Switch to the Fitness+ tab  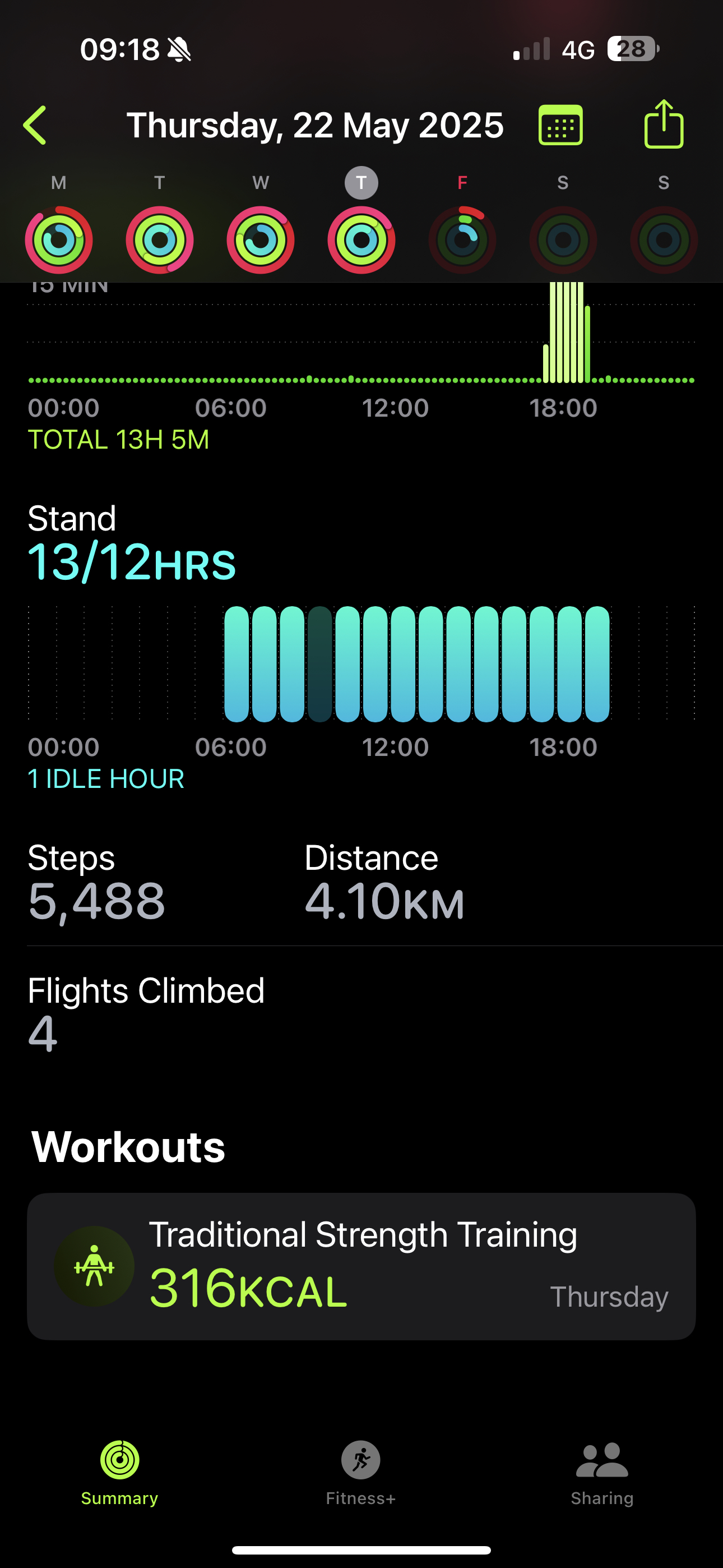tap(361, 1473)
